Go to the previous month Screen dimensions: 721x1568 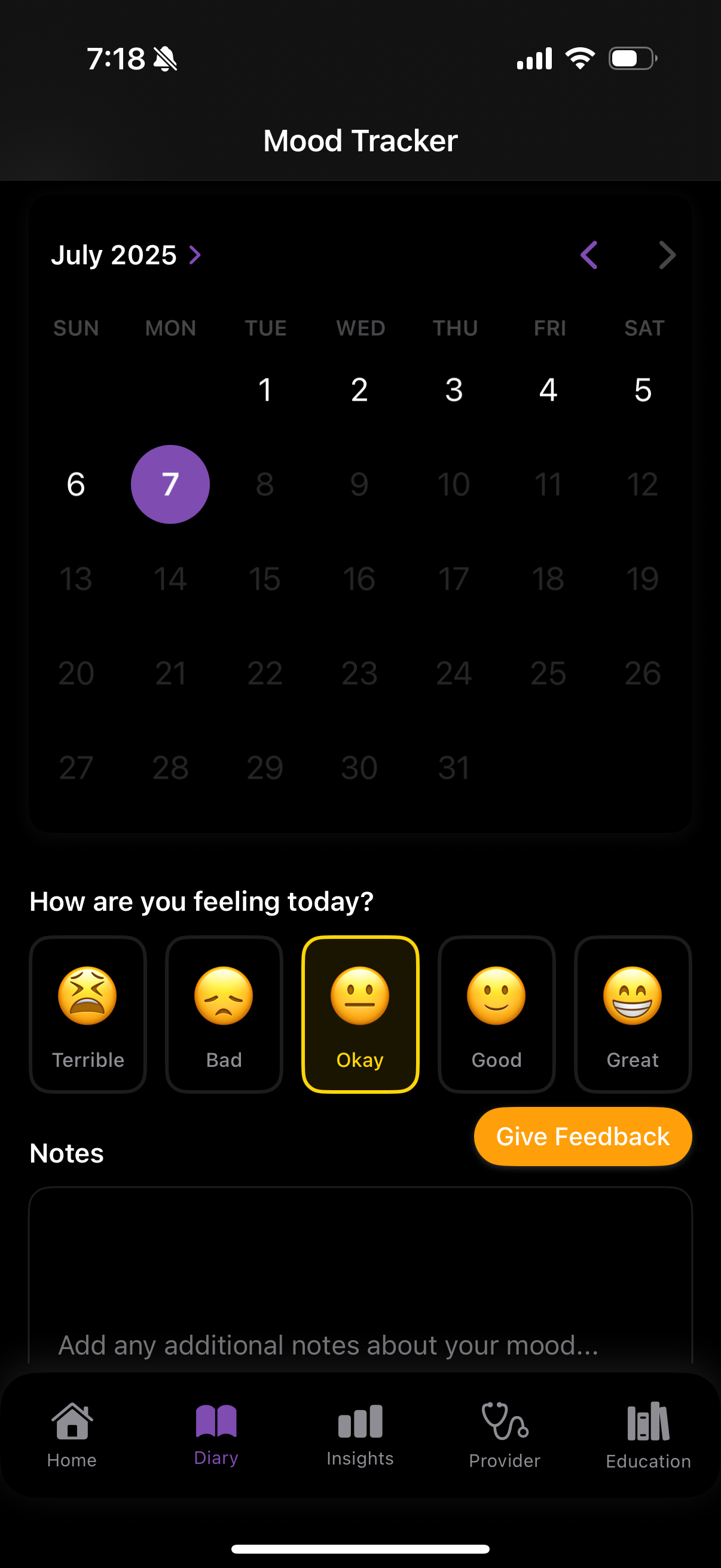pos(588,255)
